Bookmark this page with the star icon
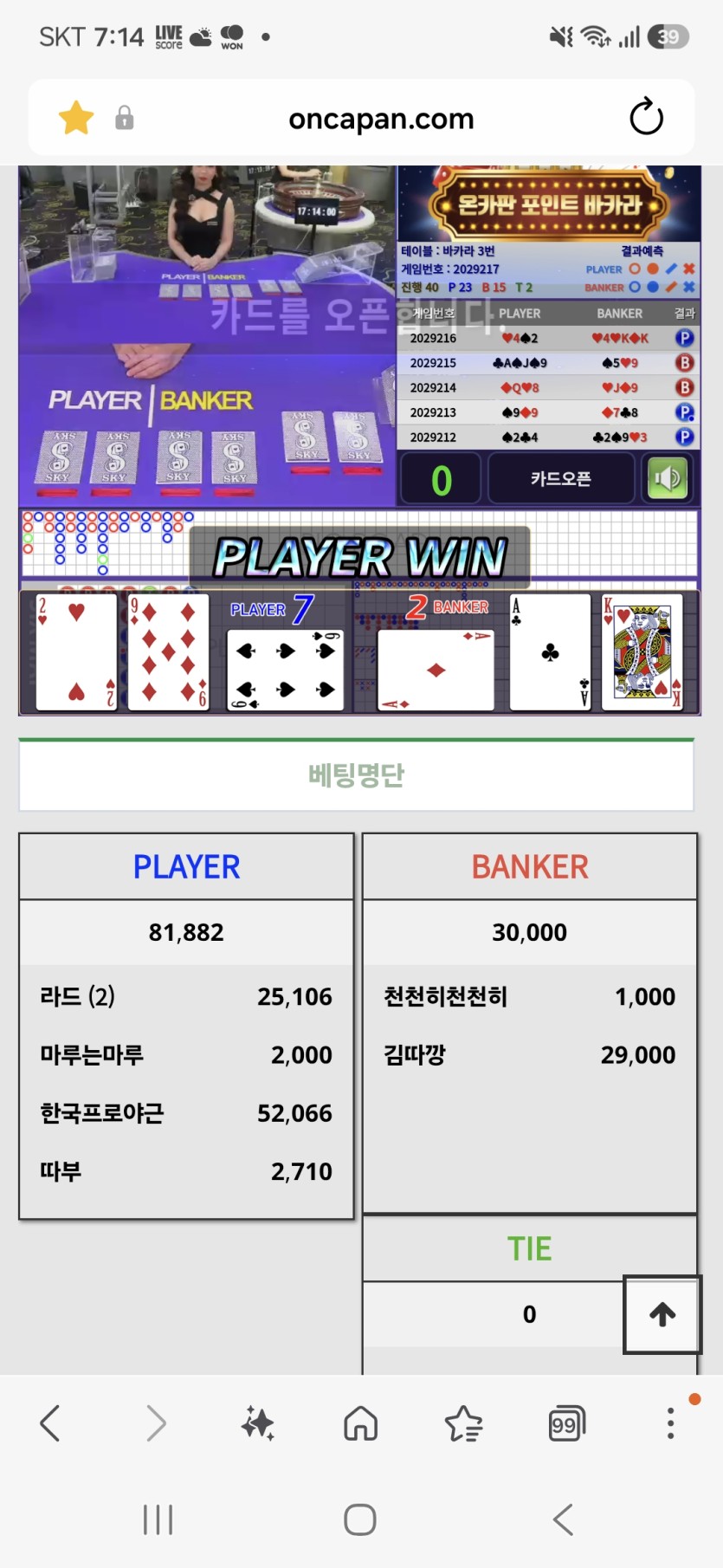723x1568 pixels. pyautogui.click(x=76, y=118)
